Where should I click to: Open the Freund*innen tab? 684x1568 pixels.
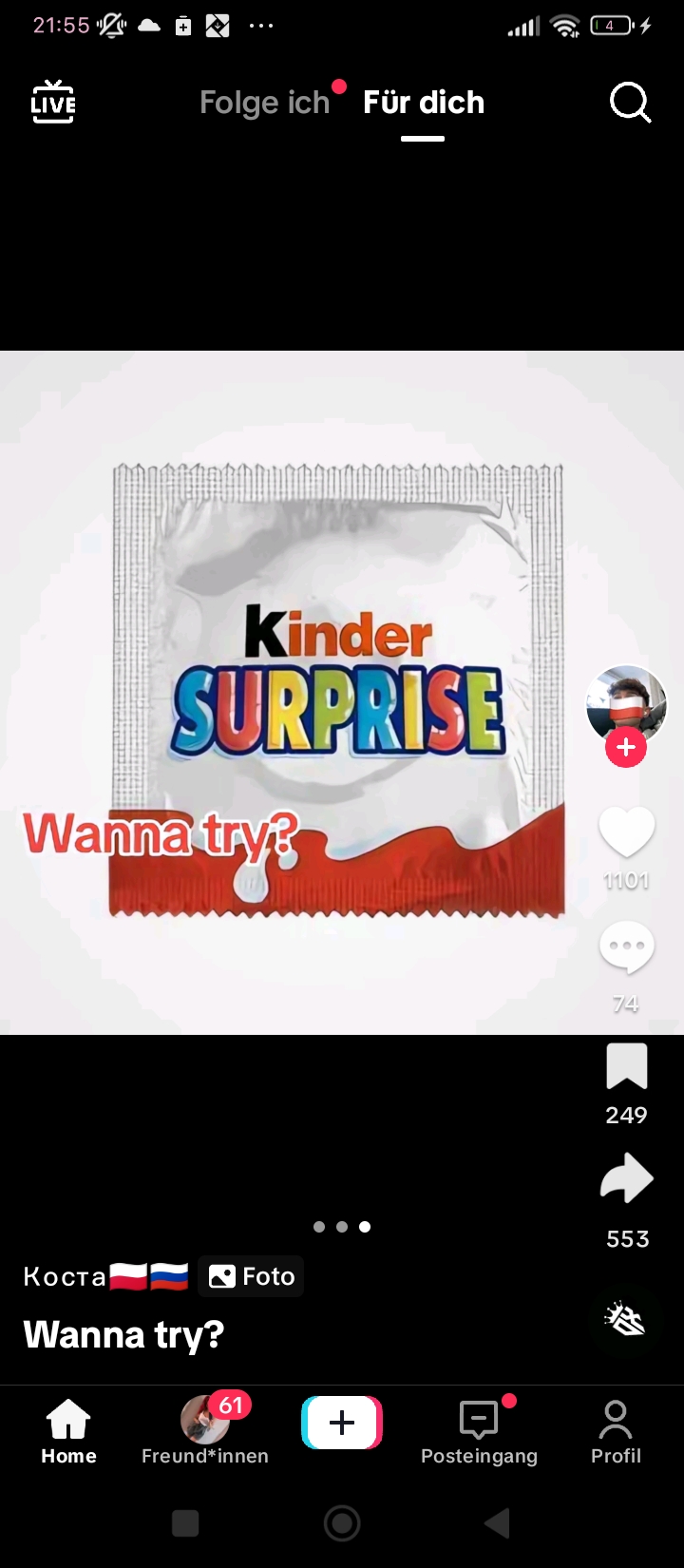point(205,1432)
